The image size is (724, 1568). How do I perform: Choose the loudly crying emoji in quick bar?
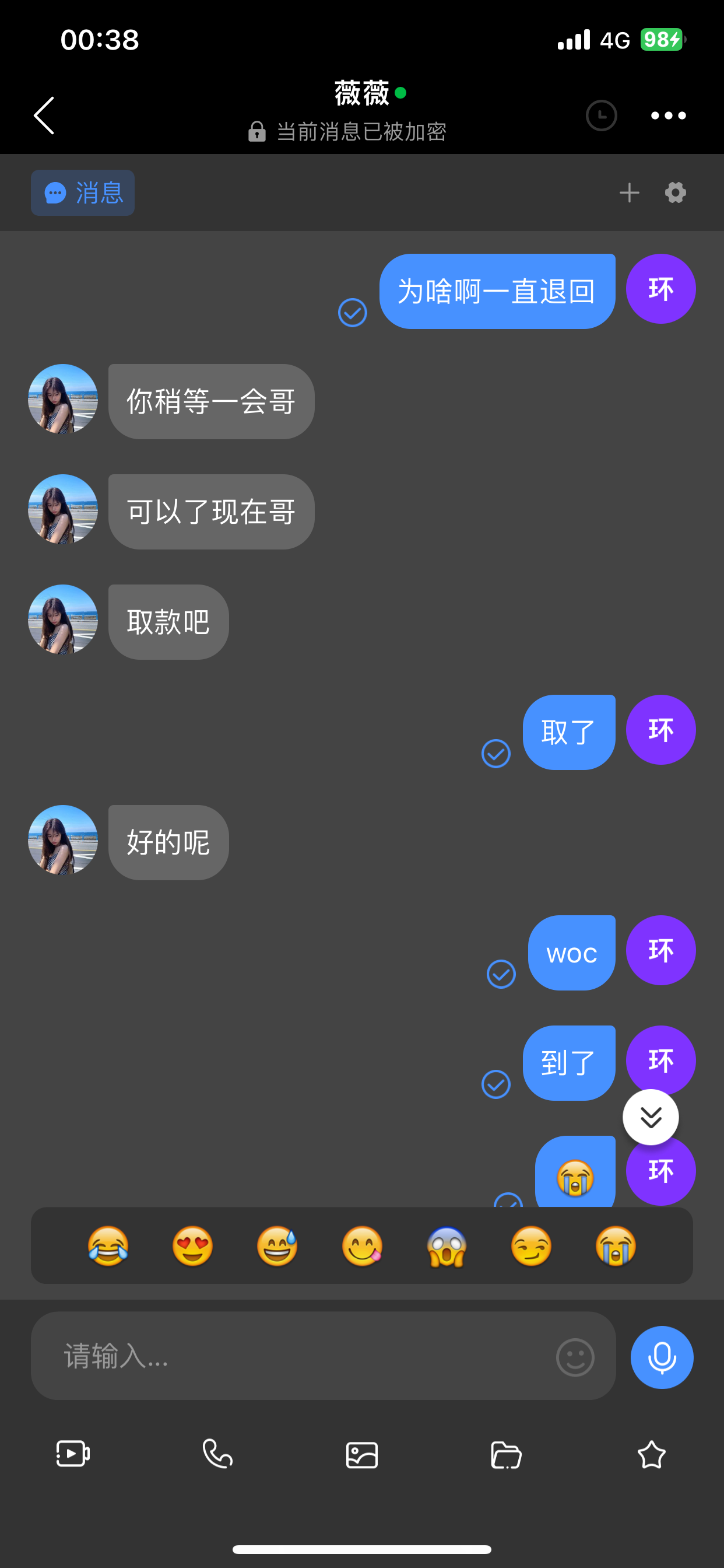point(616,1246)
